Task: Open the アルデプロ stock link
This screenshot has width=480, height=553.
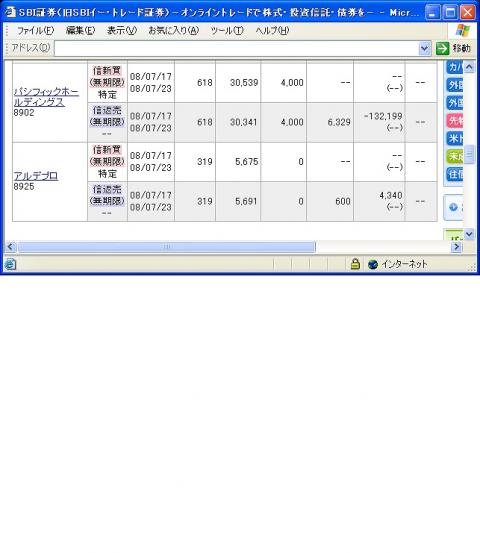Action: pos(36,176)
